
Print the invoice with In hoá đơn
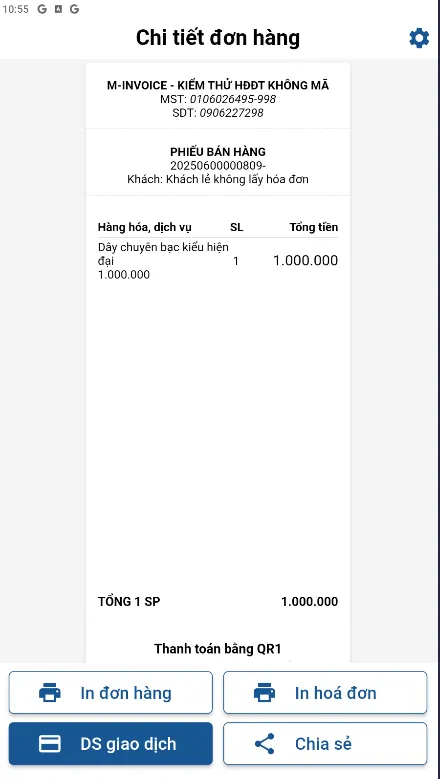tap(325, 693)
